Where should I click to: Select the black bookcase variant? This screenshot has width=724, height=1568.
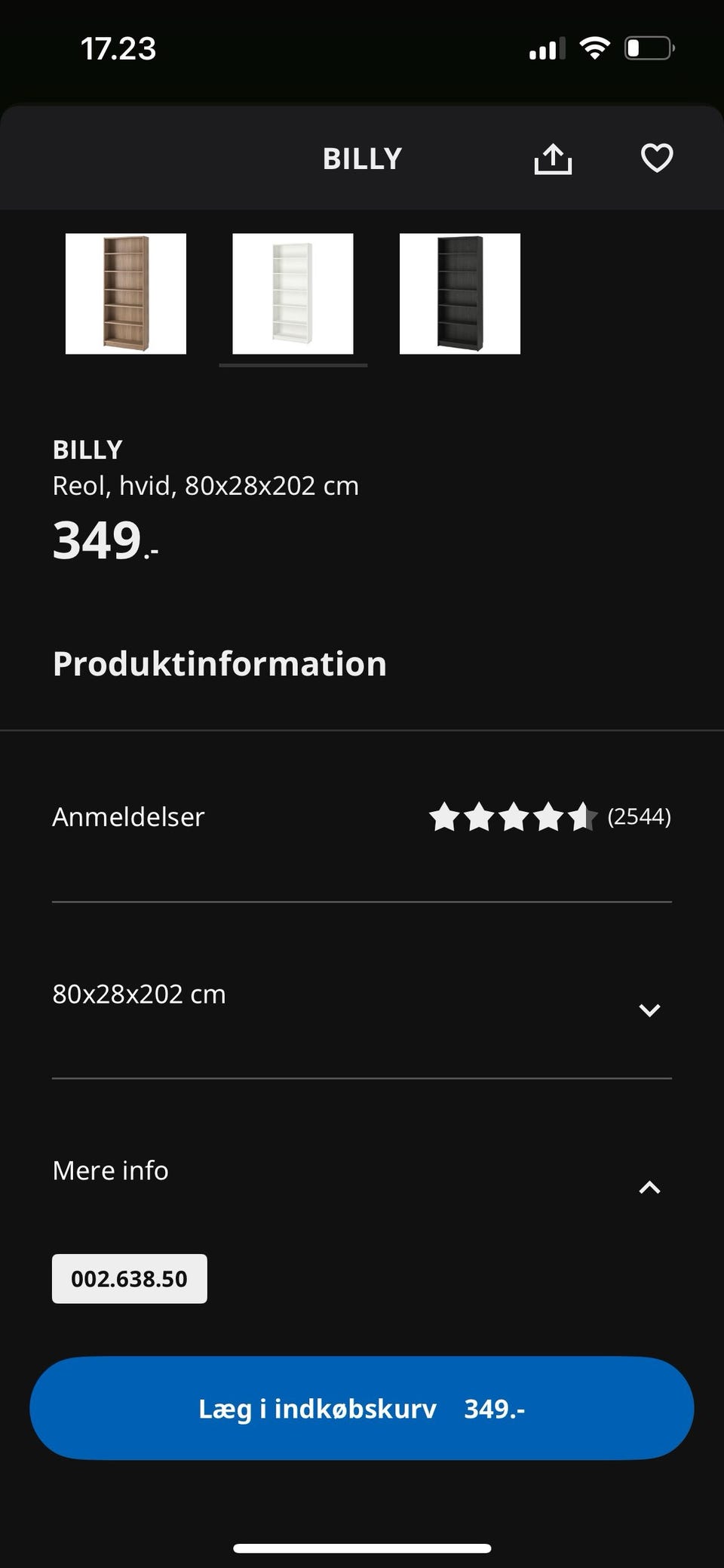(x=459, y=294)
